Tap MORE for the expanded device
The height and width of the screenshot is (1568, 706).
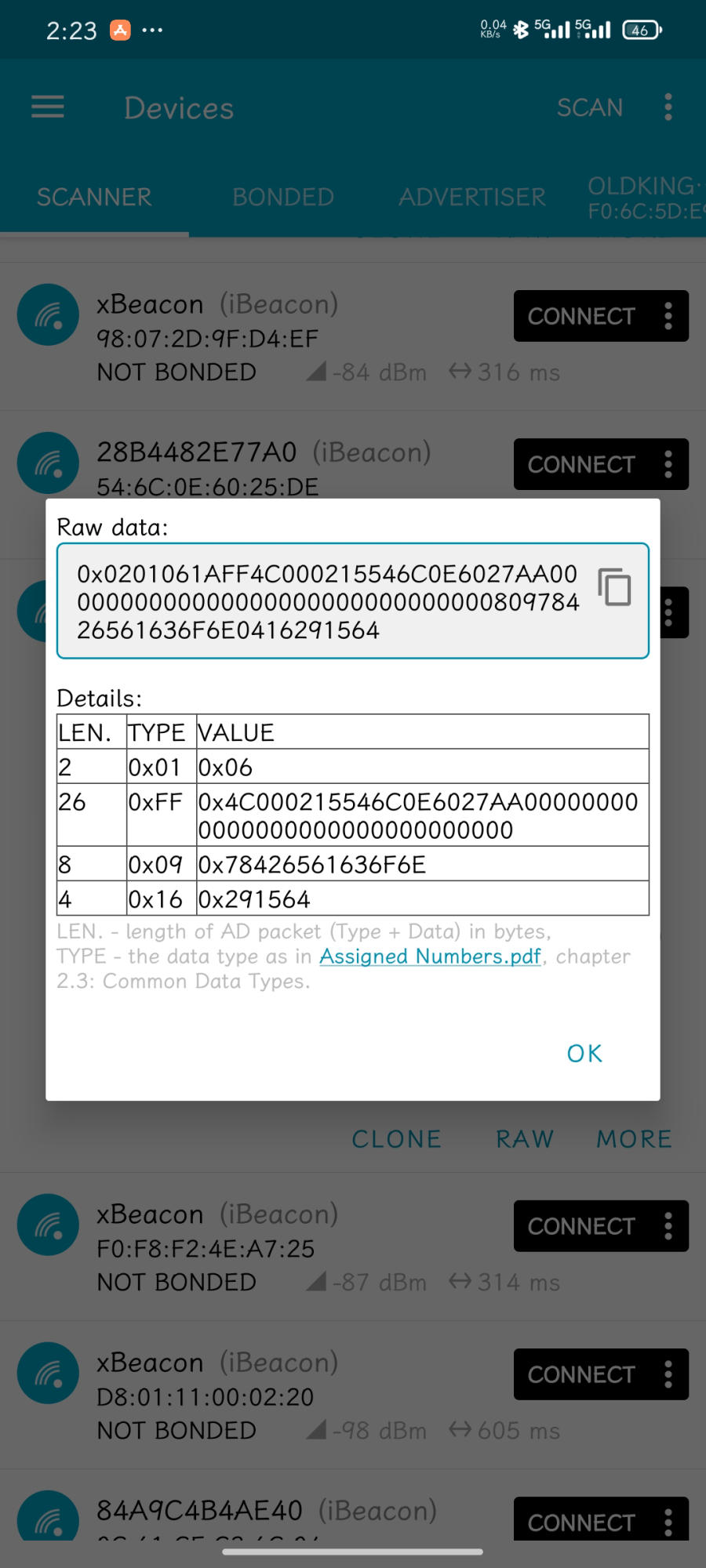635,1139
